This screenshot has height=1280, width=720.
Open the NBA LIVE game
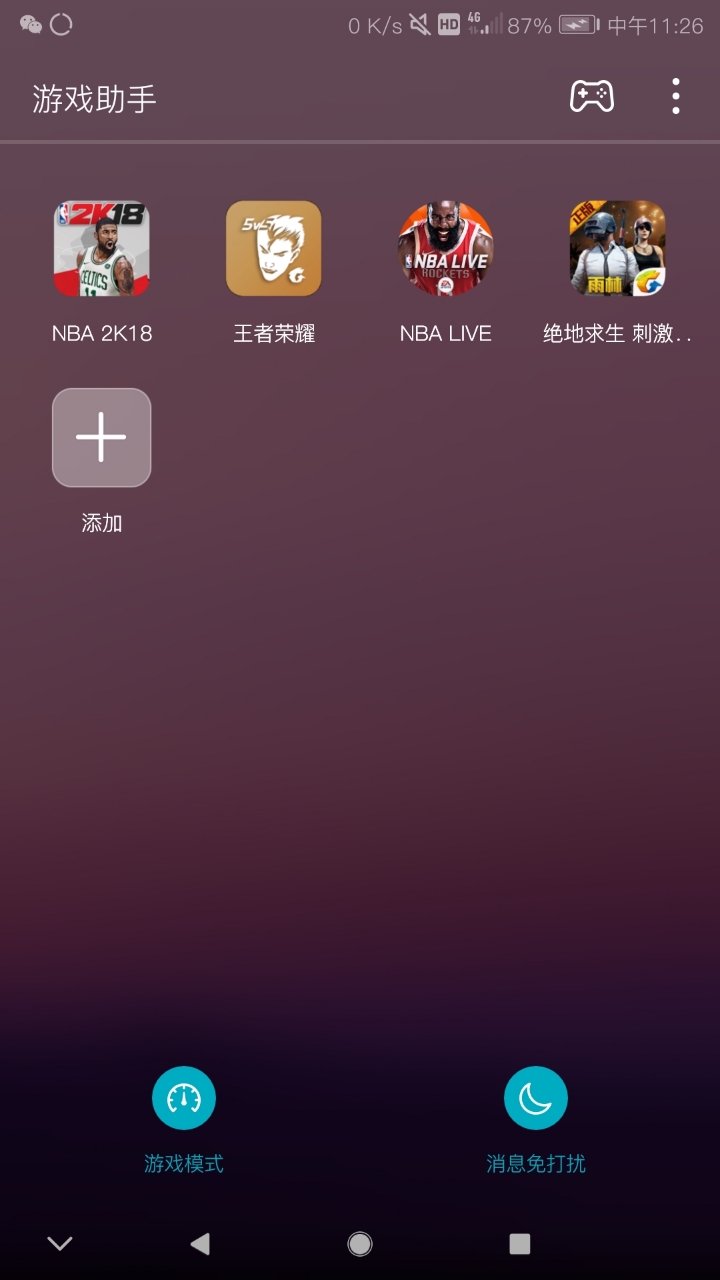click(445, 248)
